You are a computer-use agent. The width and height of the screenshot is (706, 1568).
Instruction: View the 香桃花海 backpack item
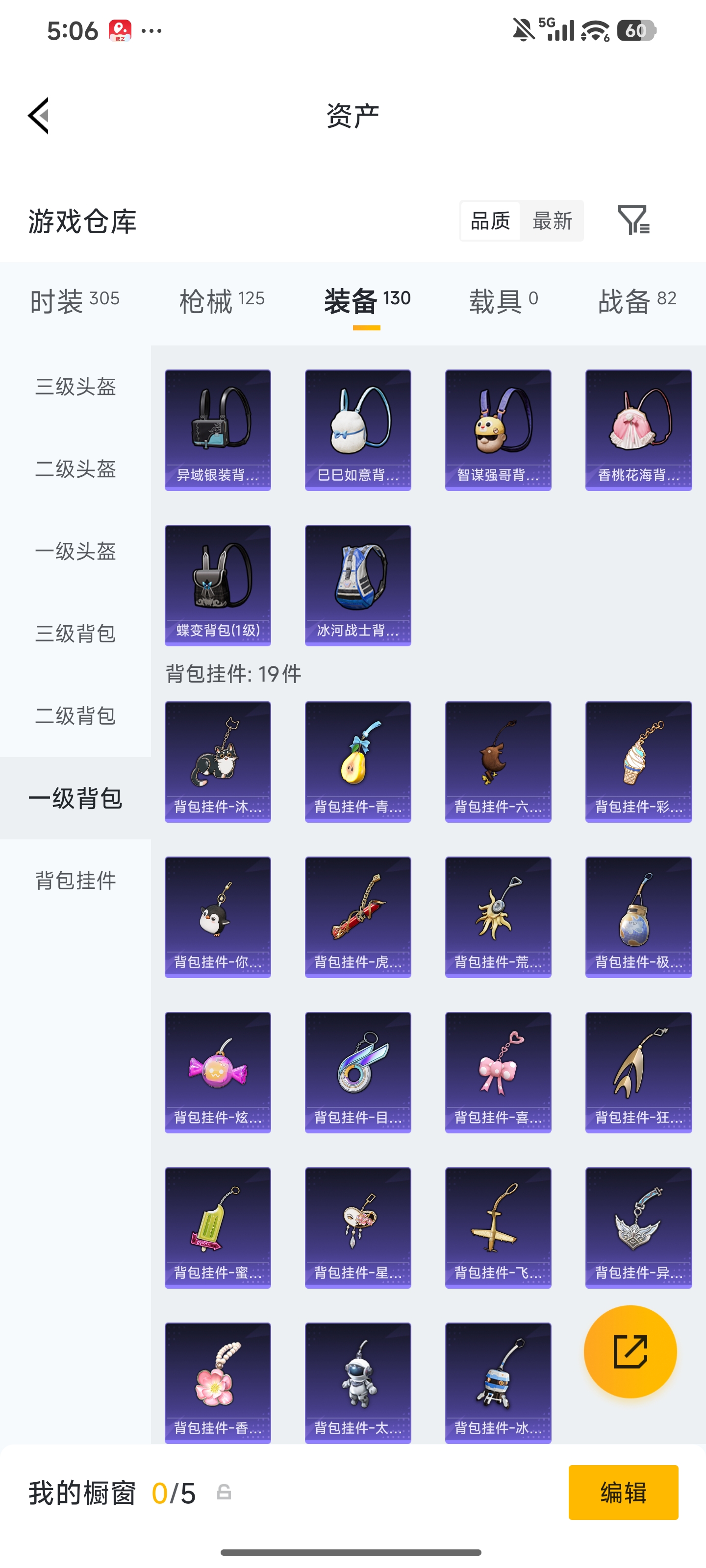pyautogui.click(x=638, y=430)
